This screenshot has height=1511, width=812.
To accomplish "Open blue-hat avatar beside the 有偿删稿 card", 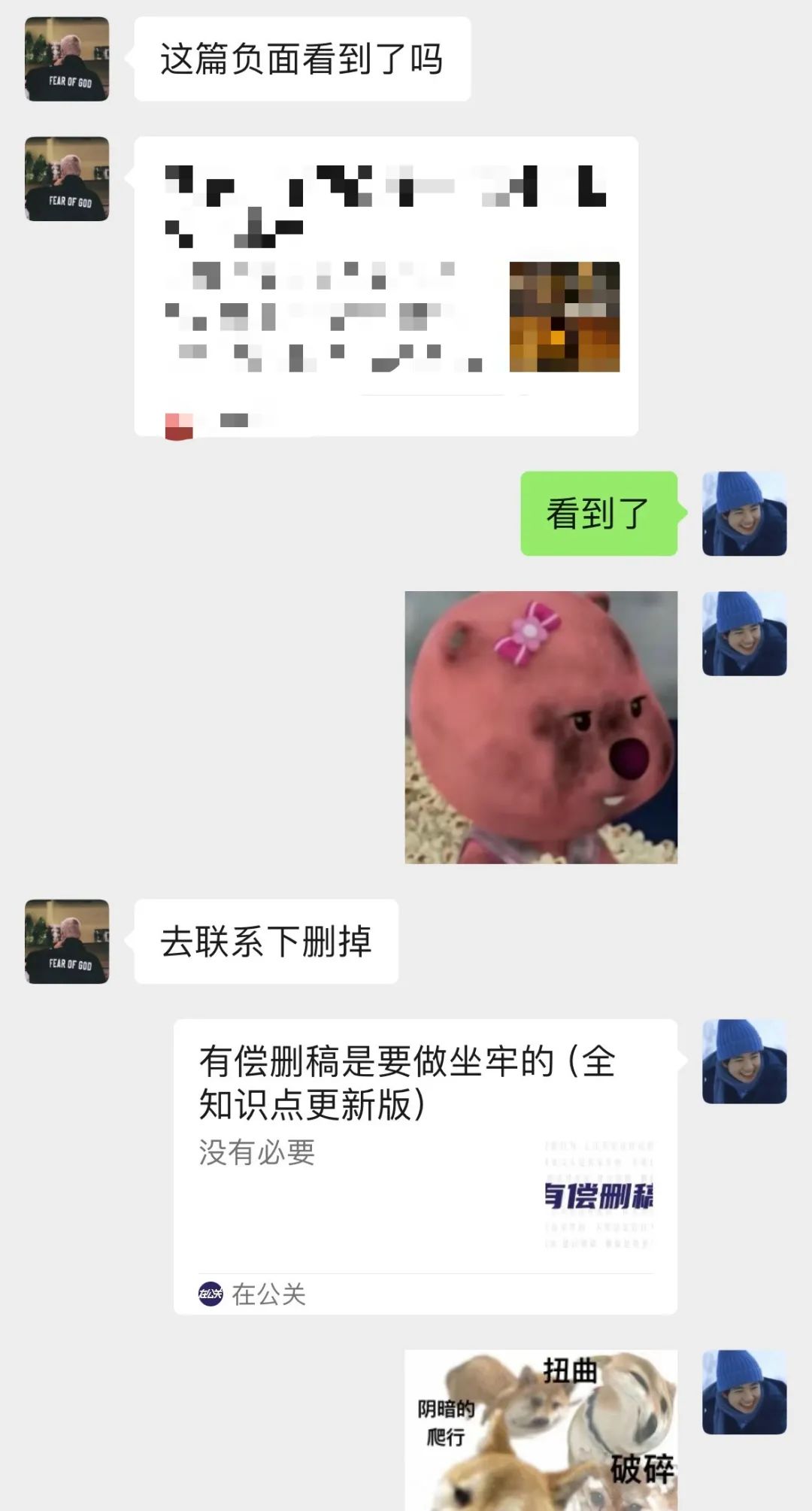I will point(744,1061).
